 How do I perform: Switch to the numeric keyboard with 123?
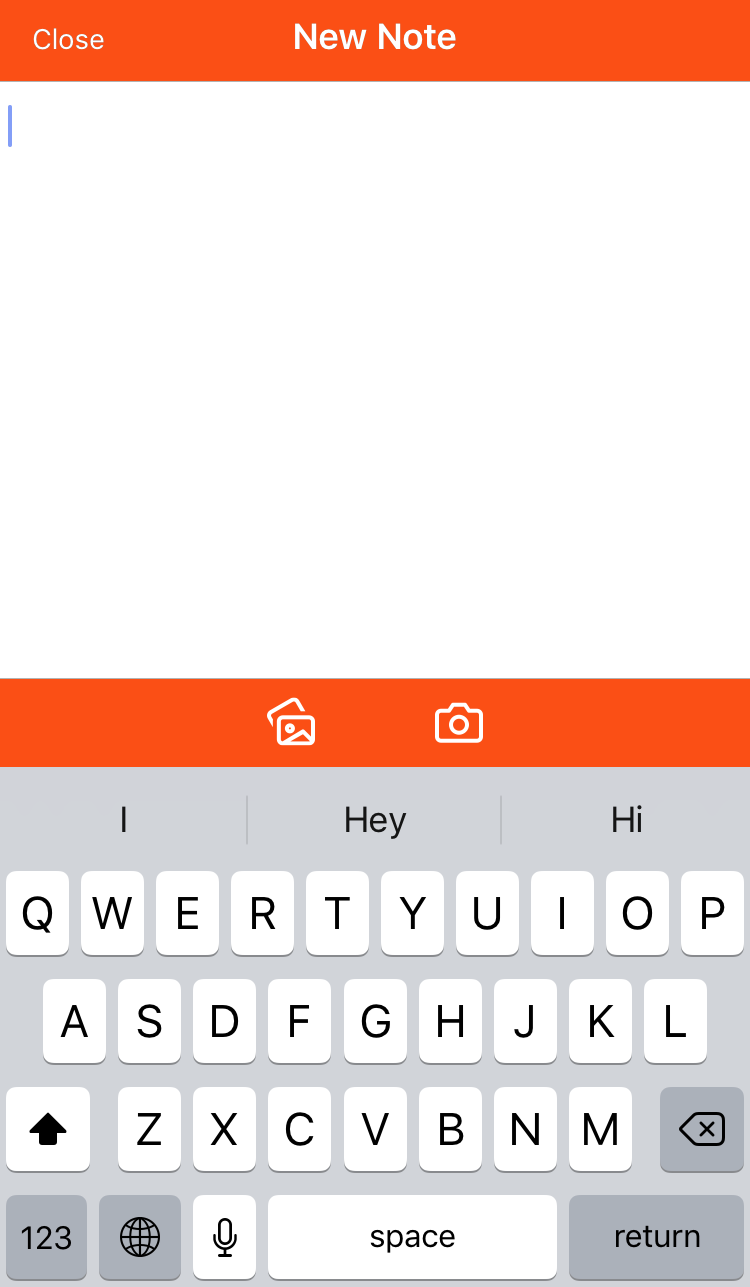pyautogui.click(x=46, y=1237)
